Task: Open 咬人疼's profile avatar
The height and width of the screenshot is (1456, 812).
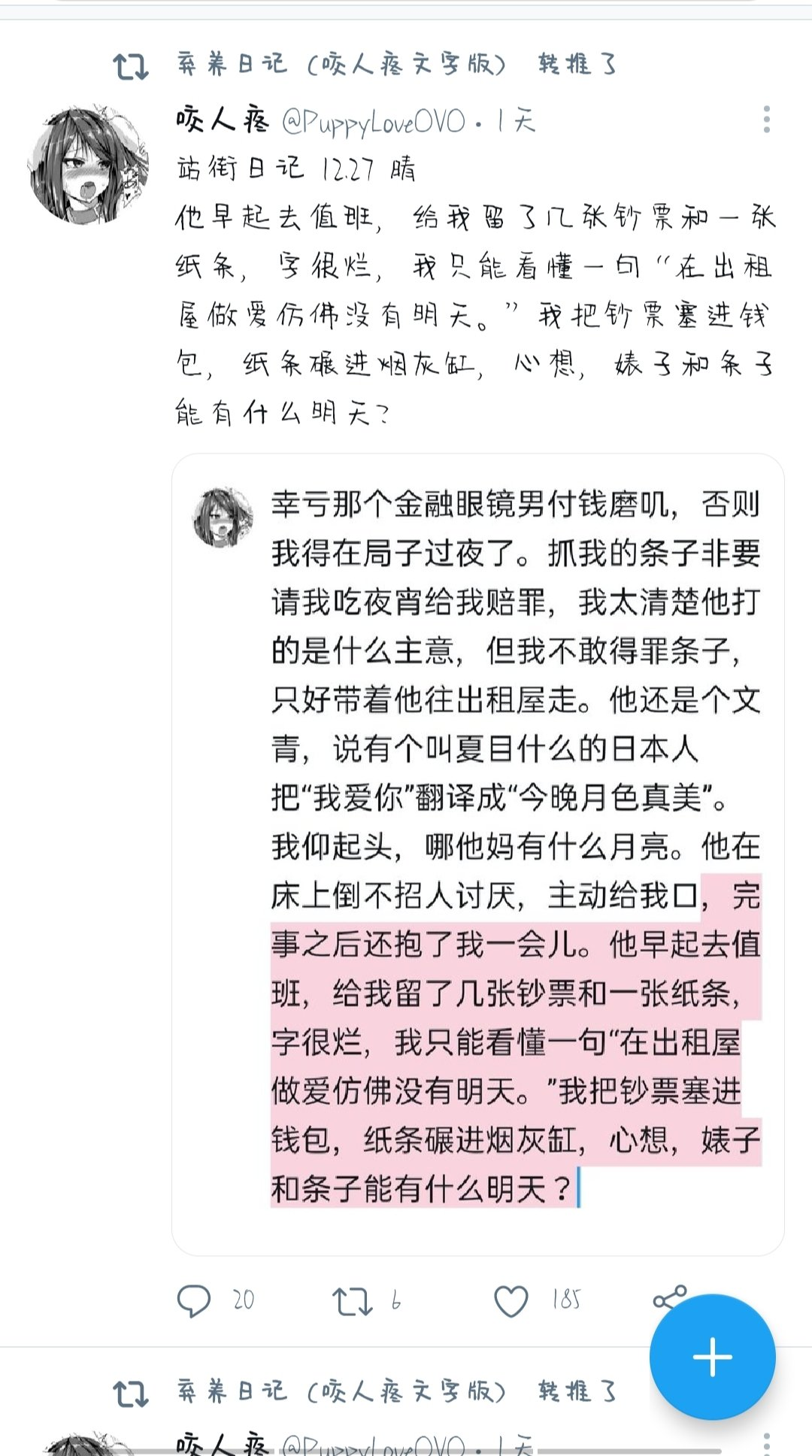Action: click(x=86, y=166)
